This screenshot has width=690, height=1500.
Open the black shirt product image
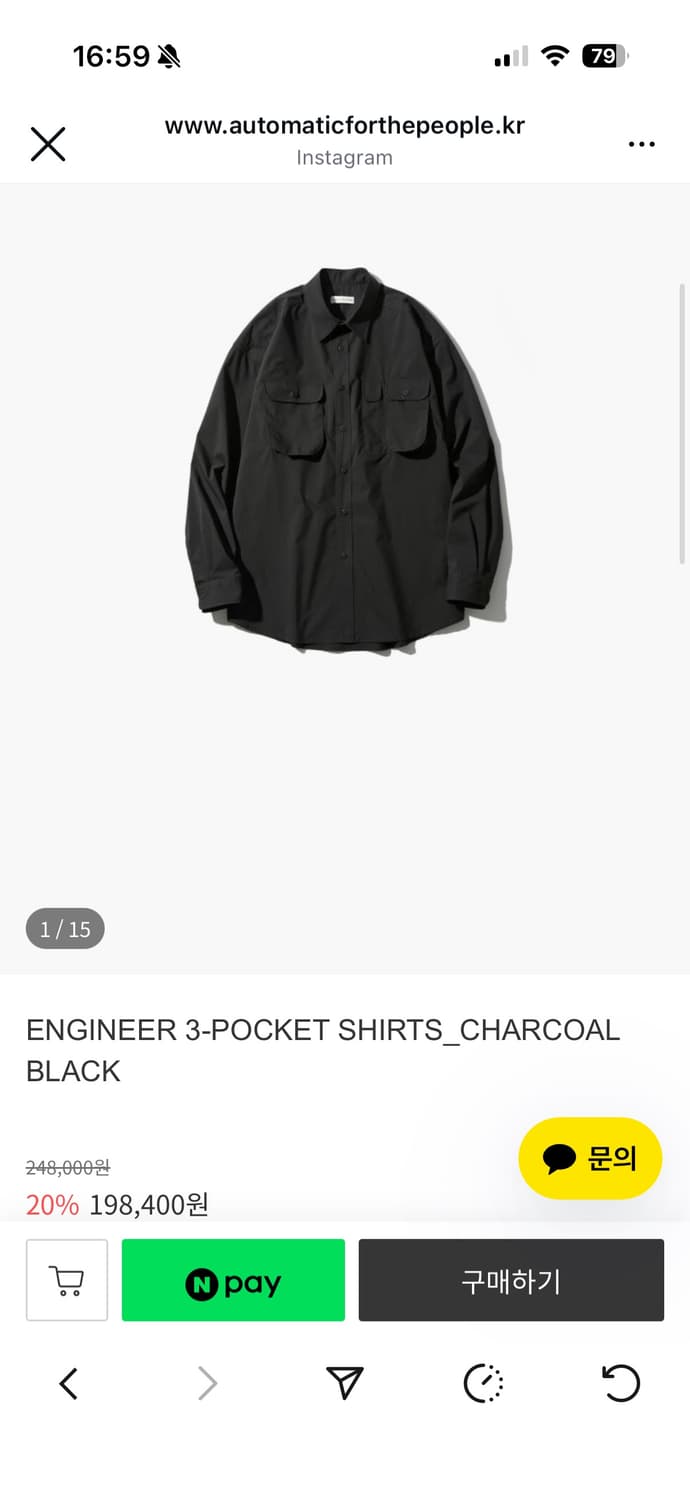(x=344, y=460)
